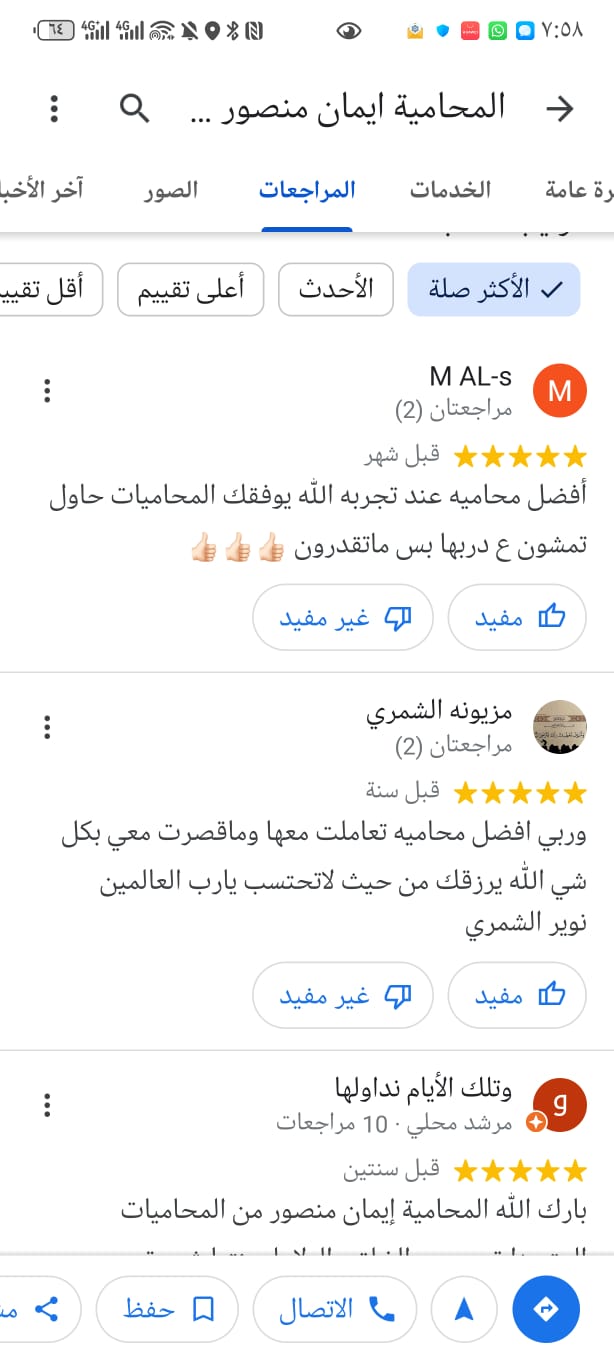
Task: Start directions with the blue button
Action: 546,1308
